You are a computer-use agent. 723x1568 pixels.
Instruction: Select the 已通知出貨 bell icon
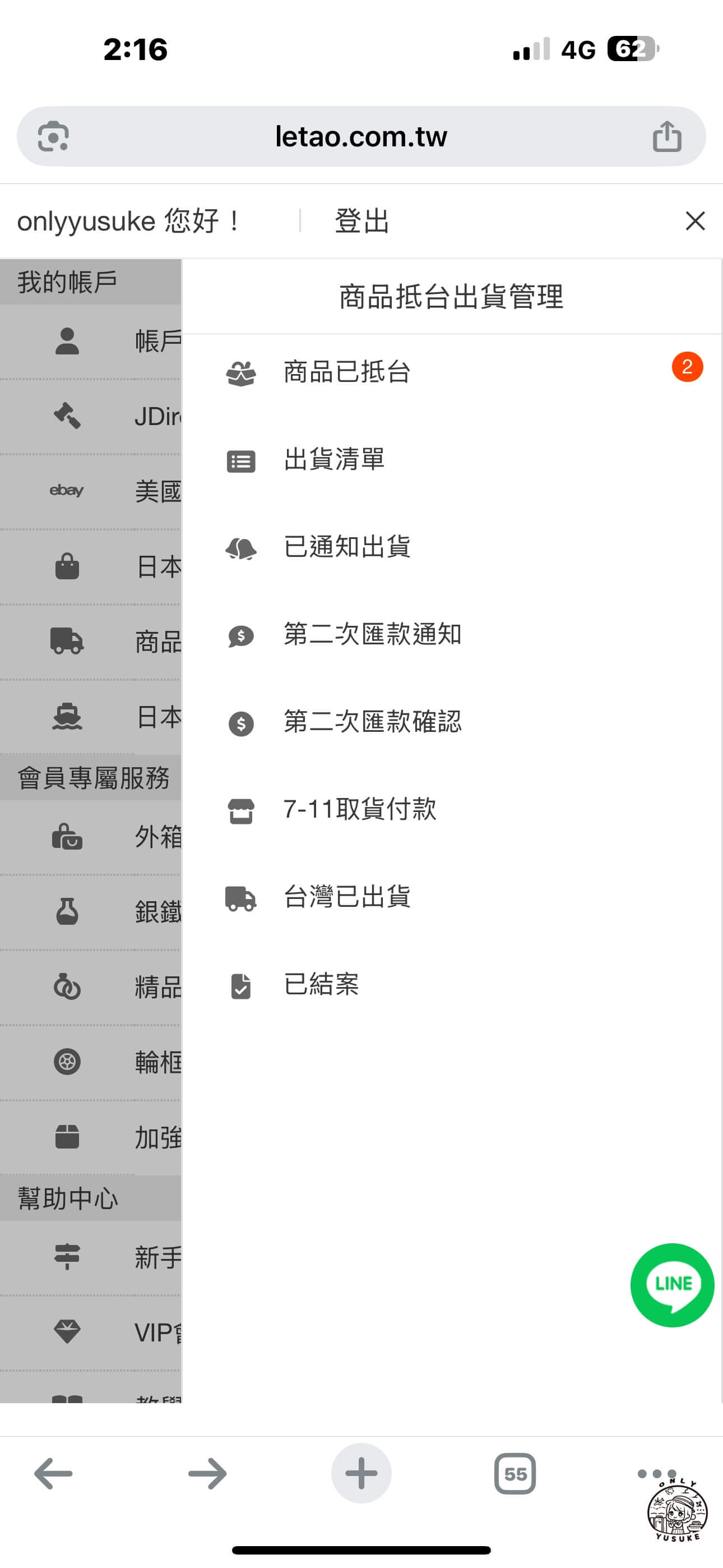(x=241, y=547)
